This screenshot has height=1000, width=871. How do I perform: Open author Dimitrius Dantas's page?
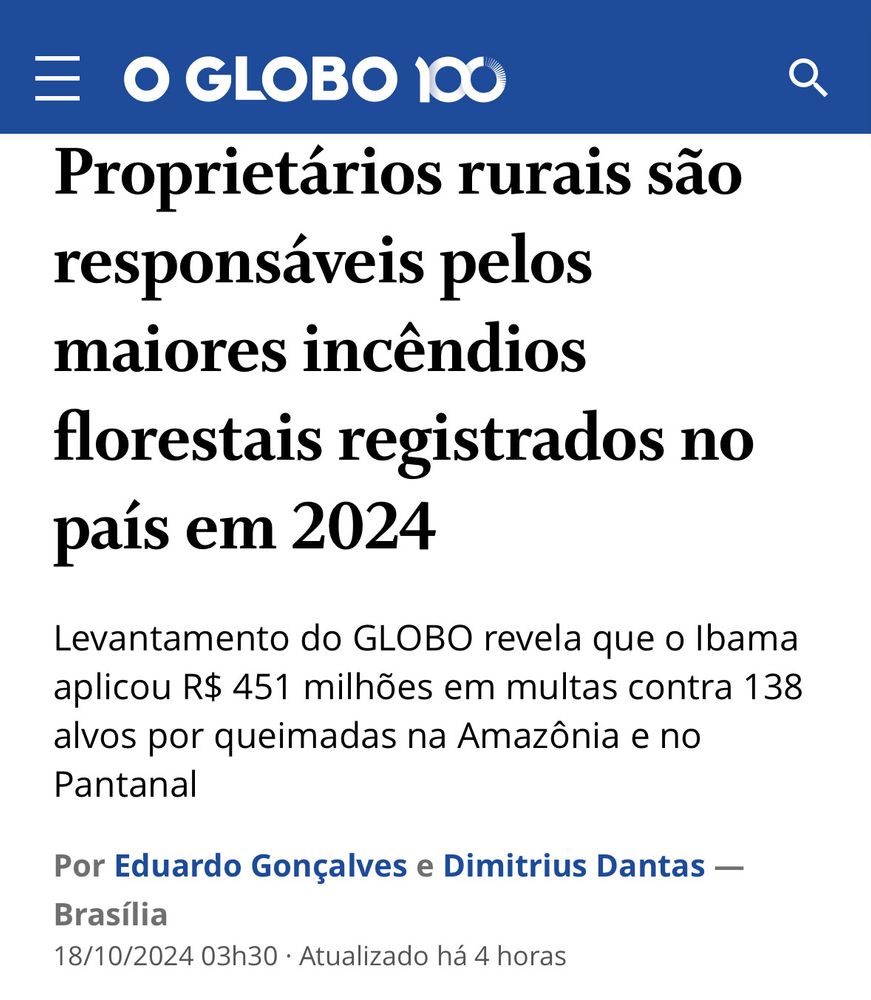(x=574, y=865)
